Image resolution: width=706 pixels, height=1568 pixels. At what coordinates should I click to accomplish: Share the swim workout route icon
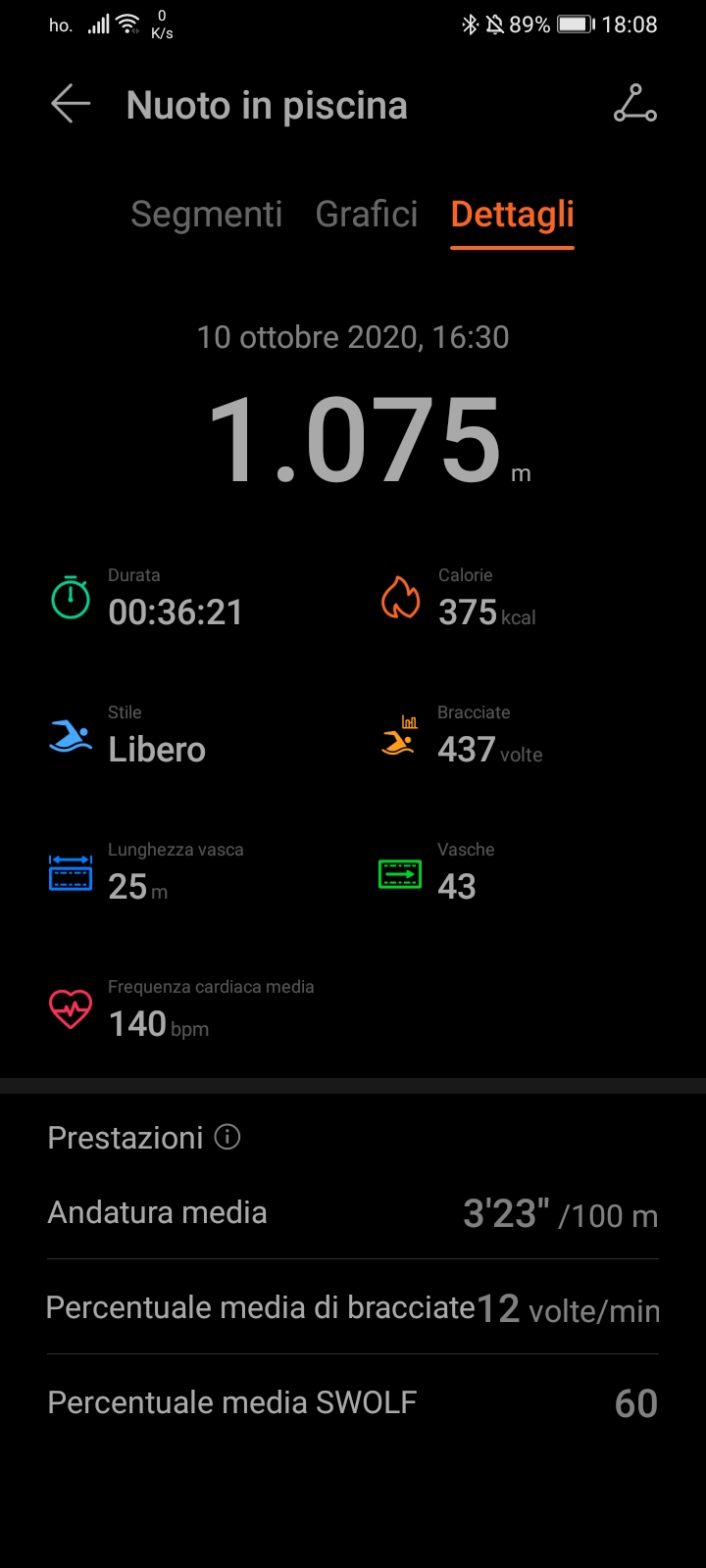pyautogui.click(x=635, y=104)
